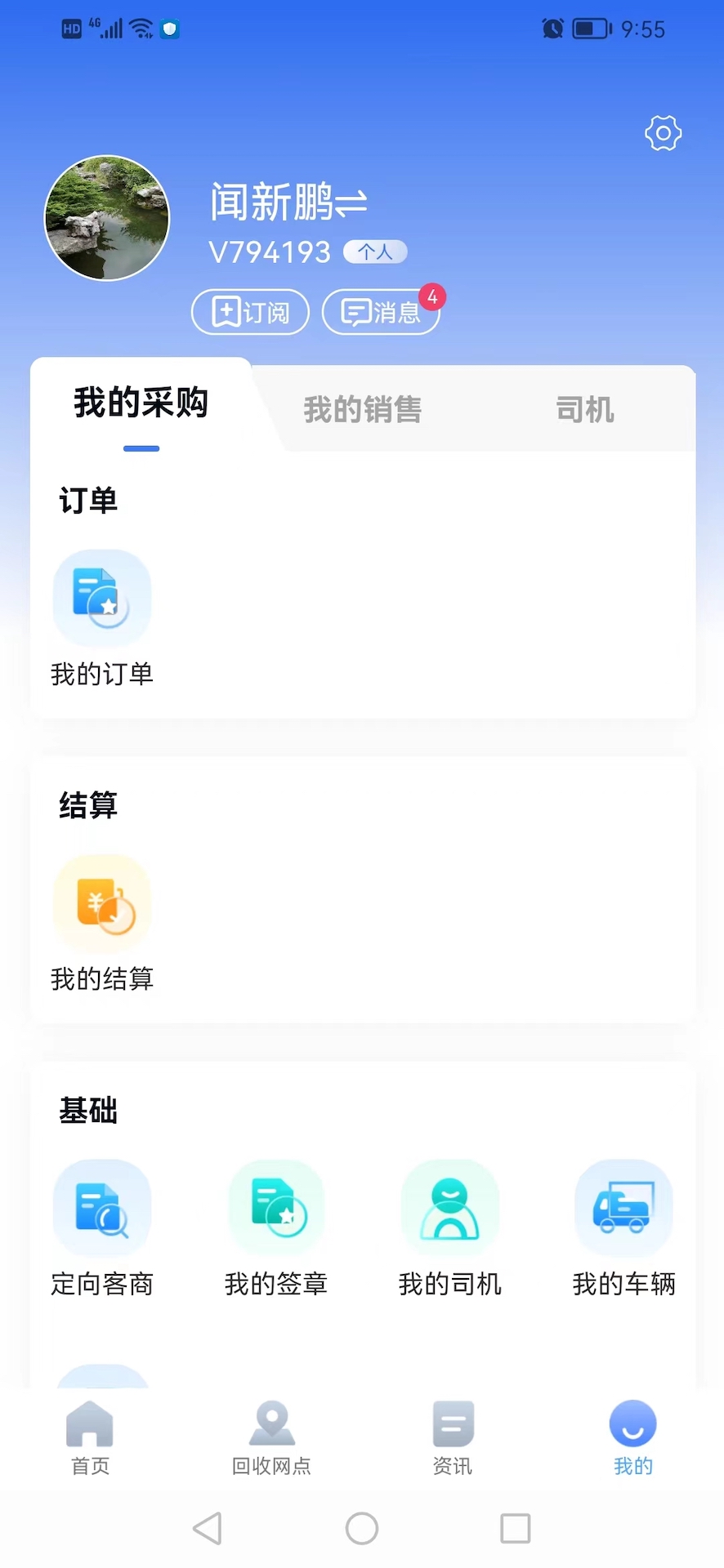Tap the account switch arrows beside 闻新鹏
Viewport: 724px width, 1568px height.
click(351, 203)
